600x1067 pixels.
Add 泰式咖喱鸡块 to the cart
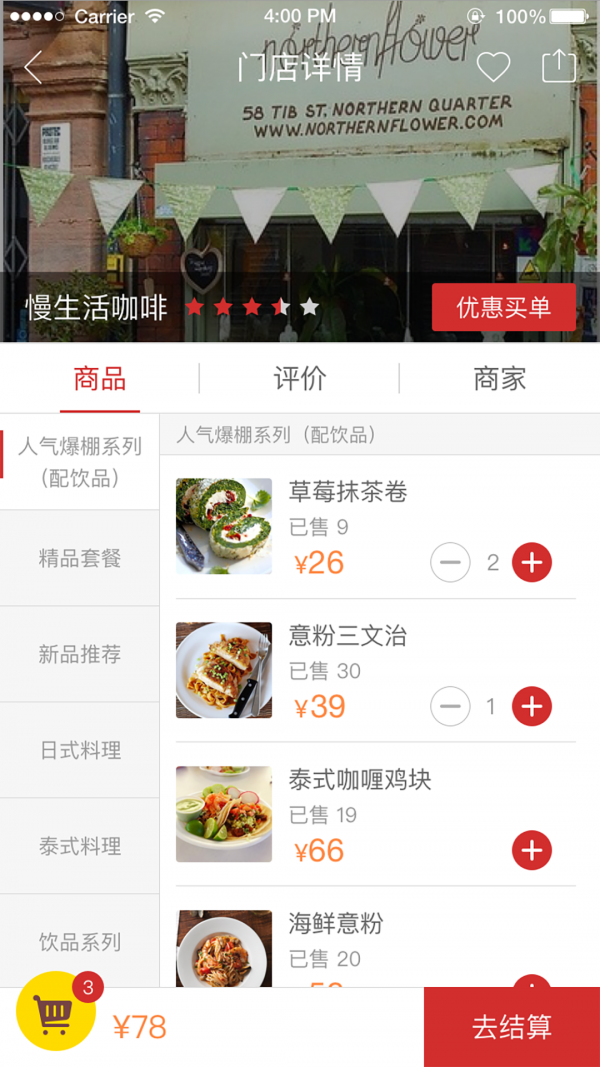[532, 851]
